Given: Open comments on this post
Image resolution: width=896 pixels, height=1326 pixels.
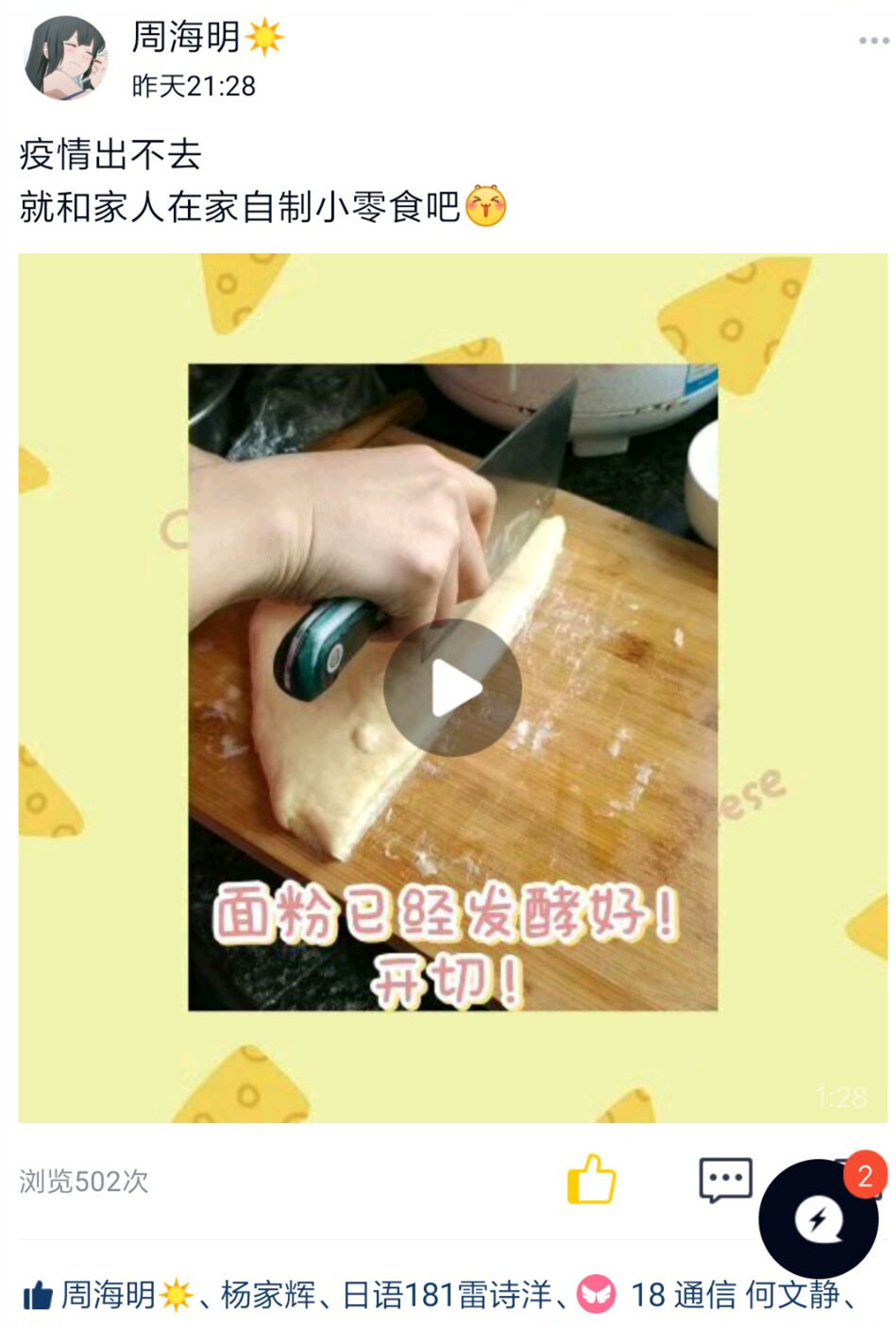Looking at the screenshot, I should [725, 1180].
